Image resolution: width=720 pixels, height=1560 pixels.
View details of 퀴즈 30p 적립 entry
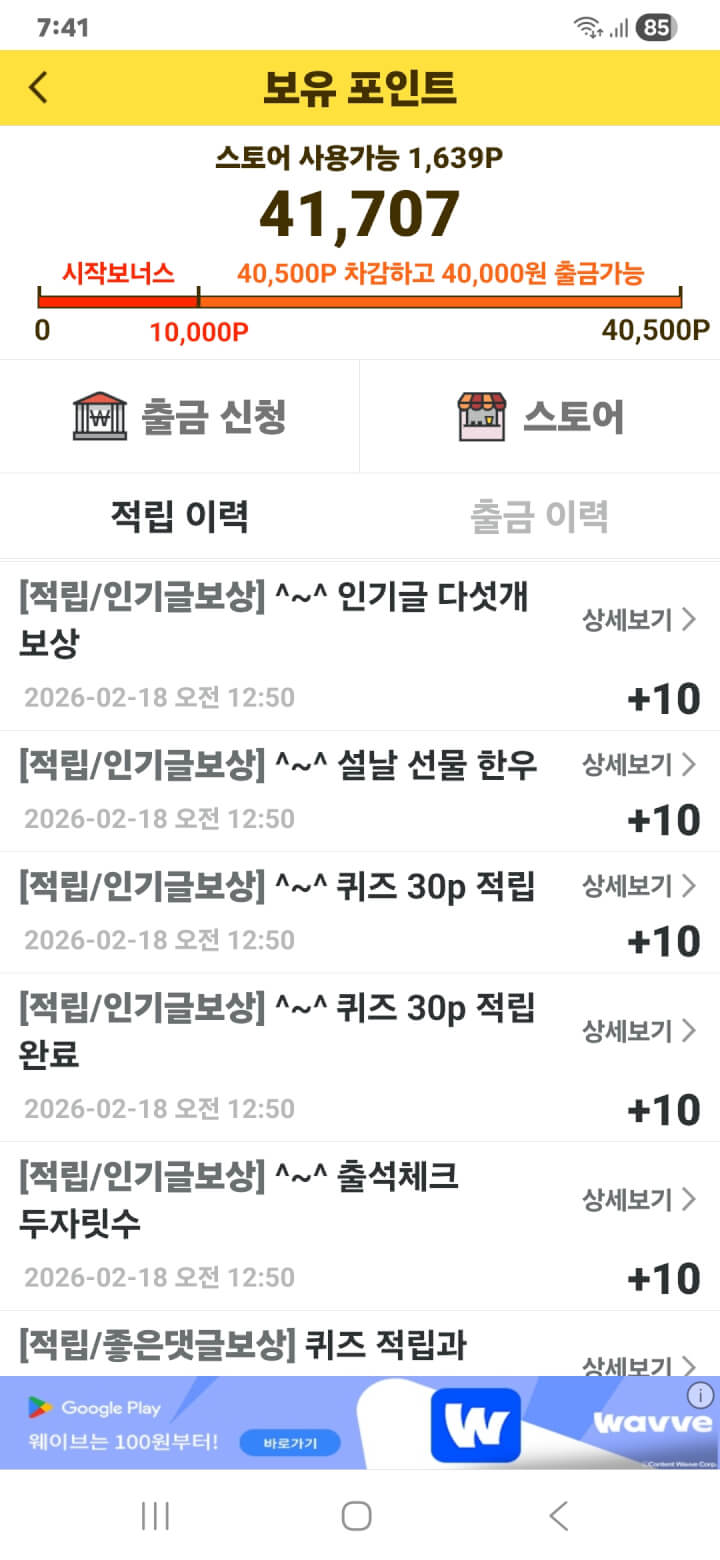[x=639, y=886]
